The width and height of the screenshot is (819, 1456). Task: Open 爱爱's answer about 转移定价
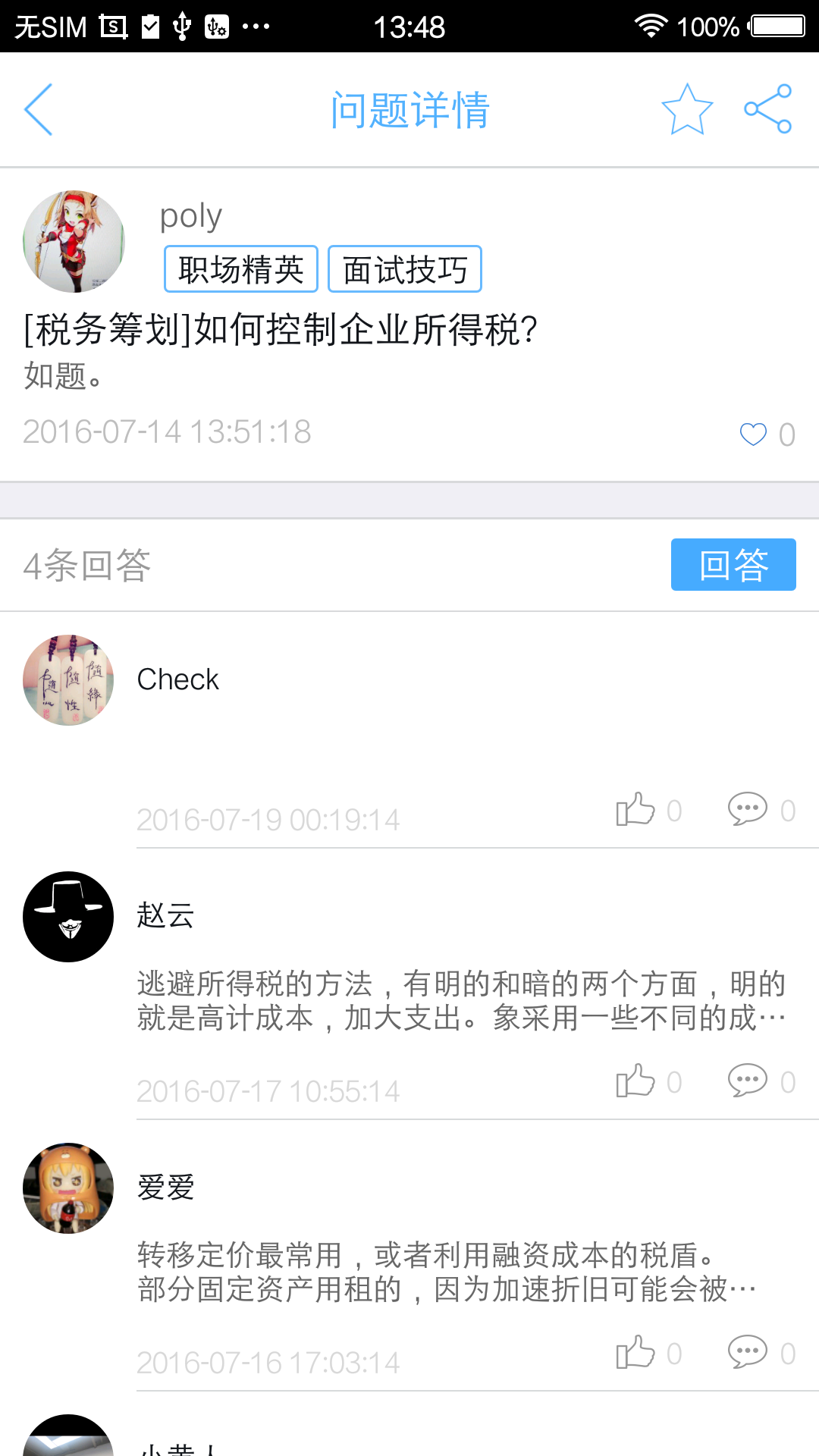pyautogui.click(x=447, y=1272)
